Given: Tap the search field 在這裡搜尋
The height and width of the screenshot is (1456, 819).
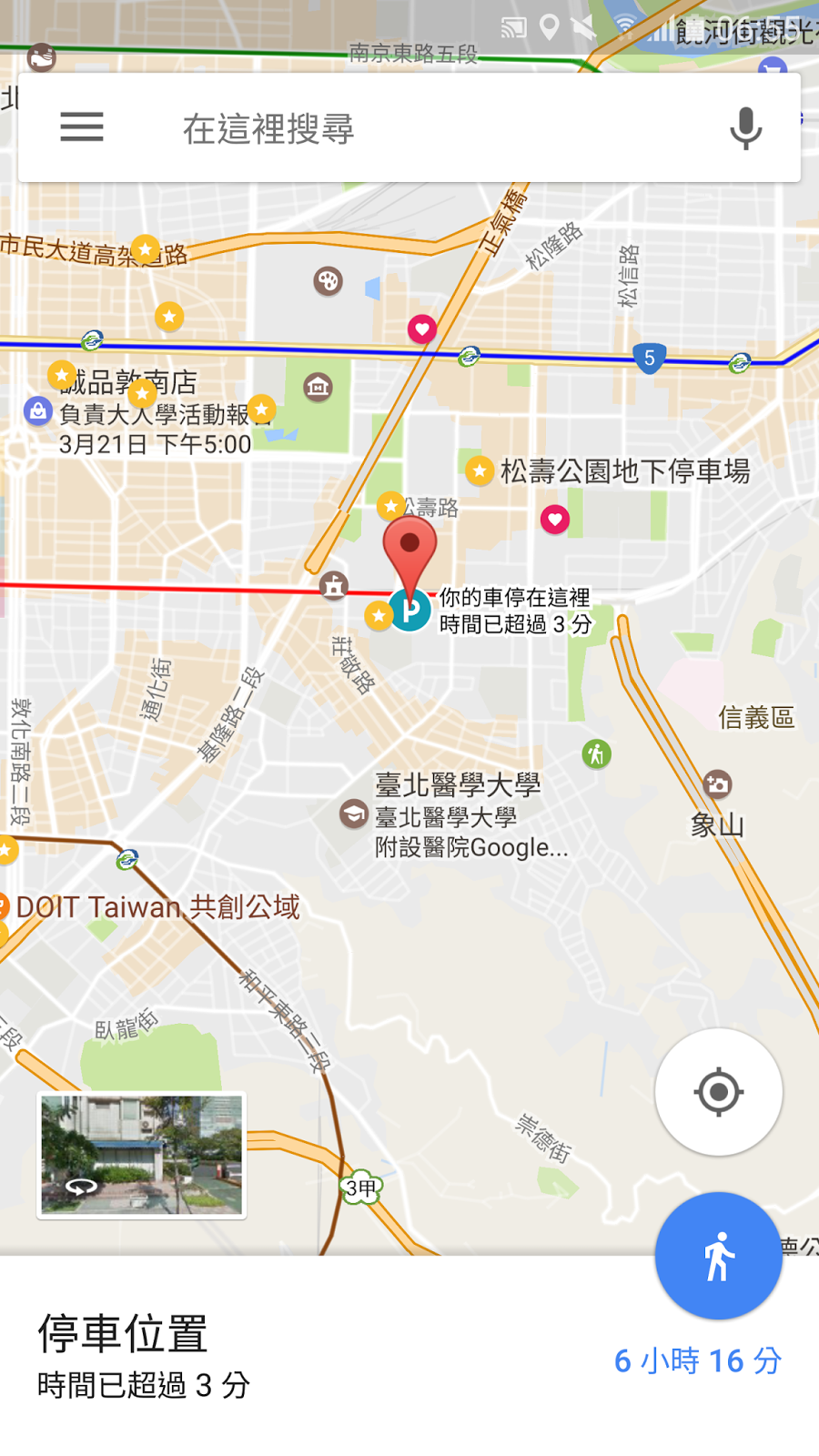Looking at the screenshot, I should [x=409, y=128].
